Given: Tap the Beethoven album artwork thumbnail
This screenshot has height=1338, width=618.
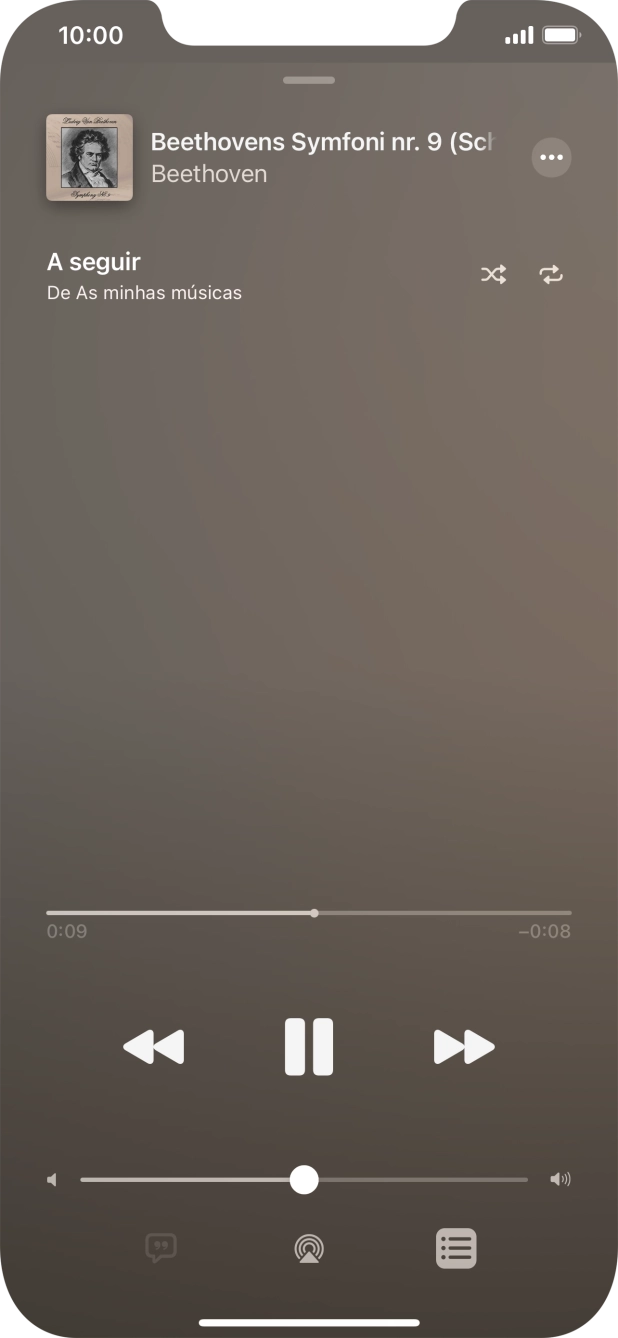Looking at the screenshot, I should coord(90,157).
